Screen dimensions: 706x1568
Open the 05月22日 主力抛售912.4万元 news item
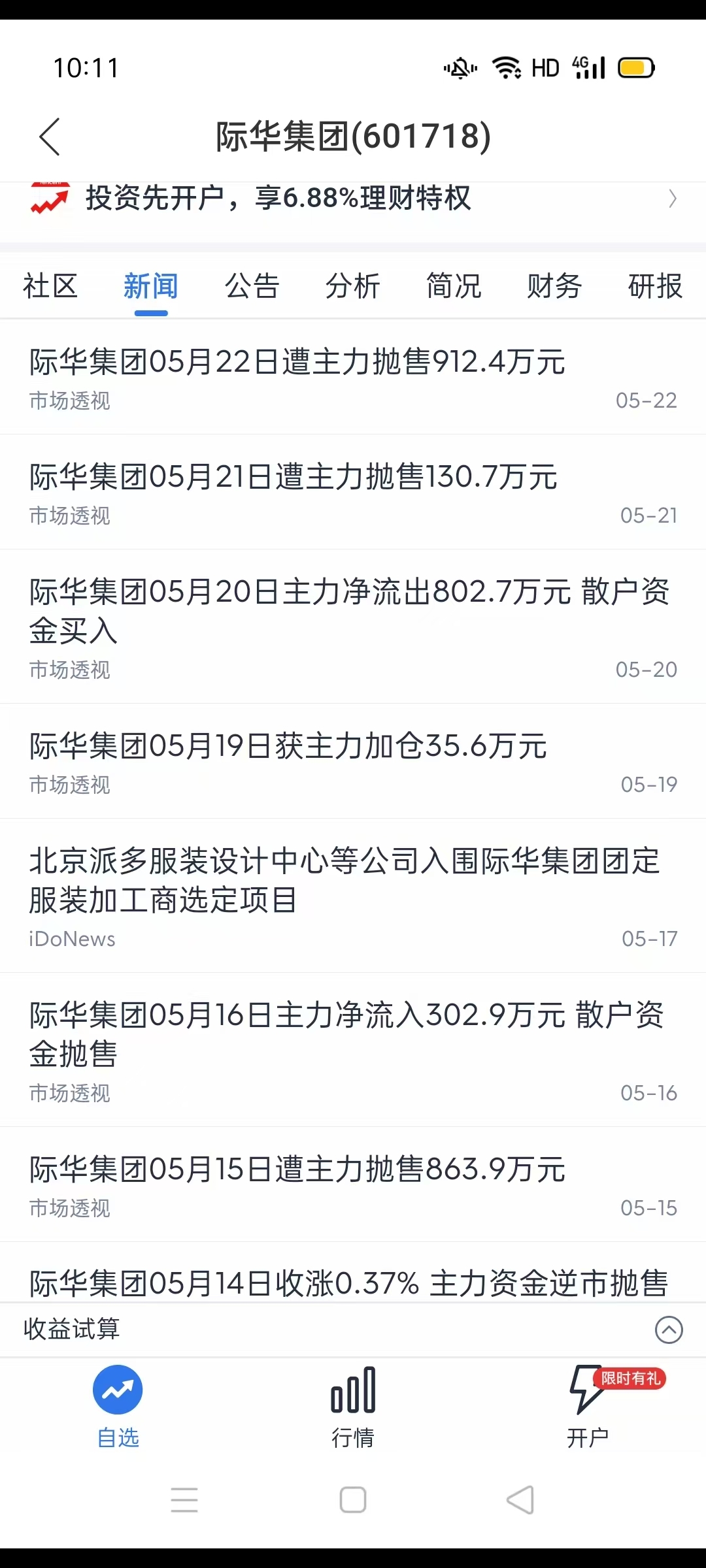[x=353, y=377]
